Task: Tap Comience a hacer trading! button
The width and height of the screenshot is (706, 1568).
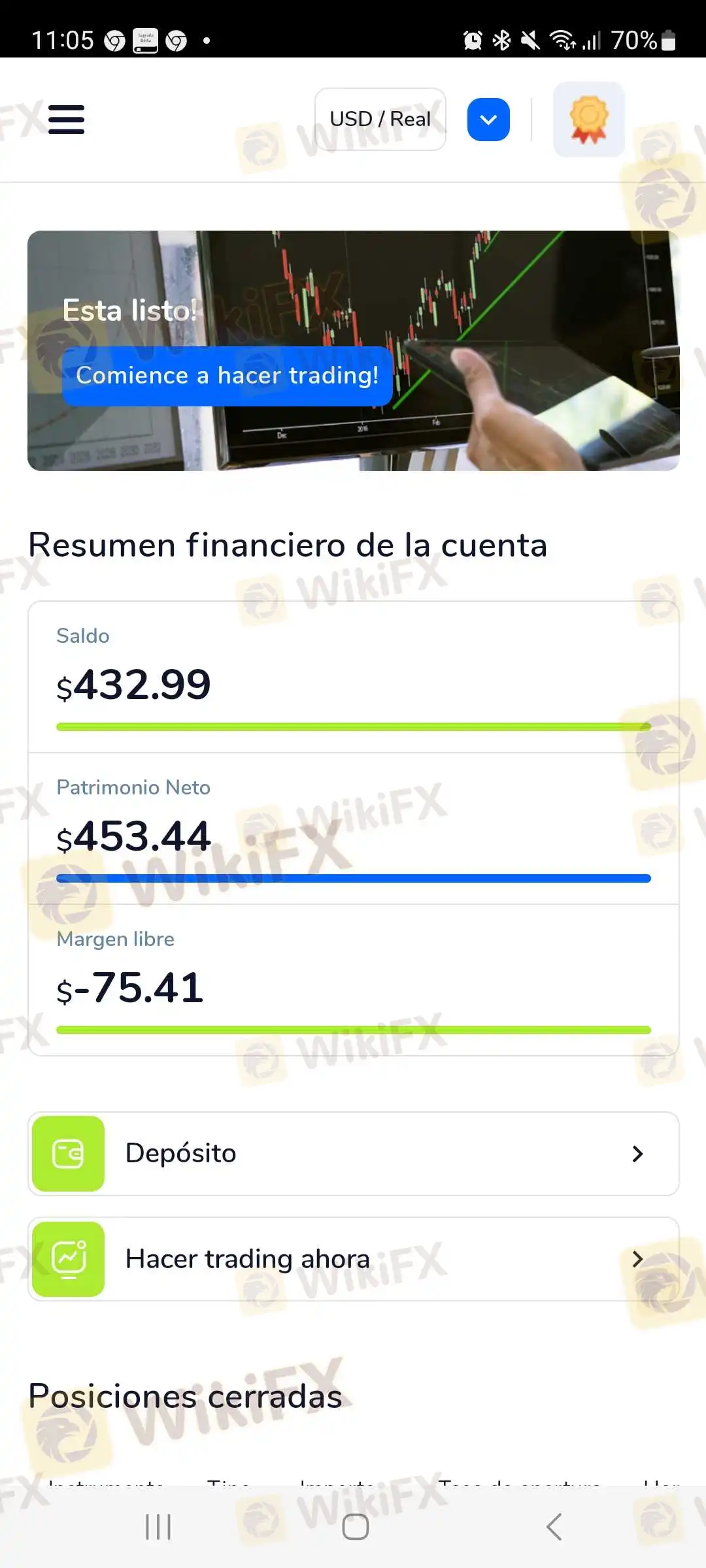Action: [x=227, y=376]
